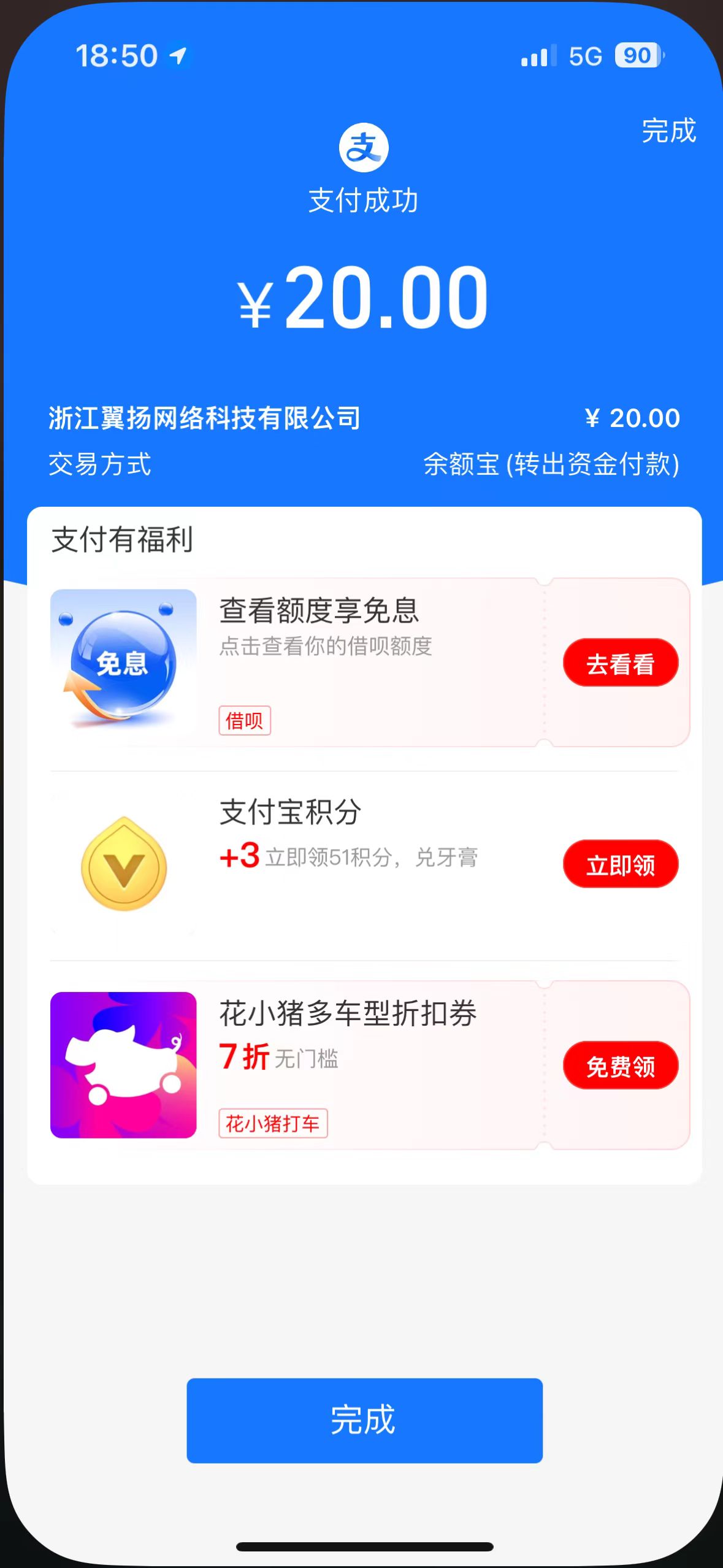Get the 花小猪 coupon via 免费领
Image resolution: width=723 pixels, height=1568 pixels.
click(620, 1066)
